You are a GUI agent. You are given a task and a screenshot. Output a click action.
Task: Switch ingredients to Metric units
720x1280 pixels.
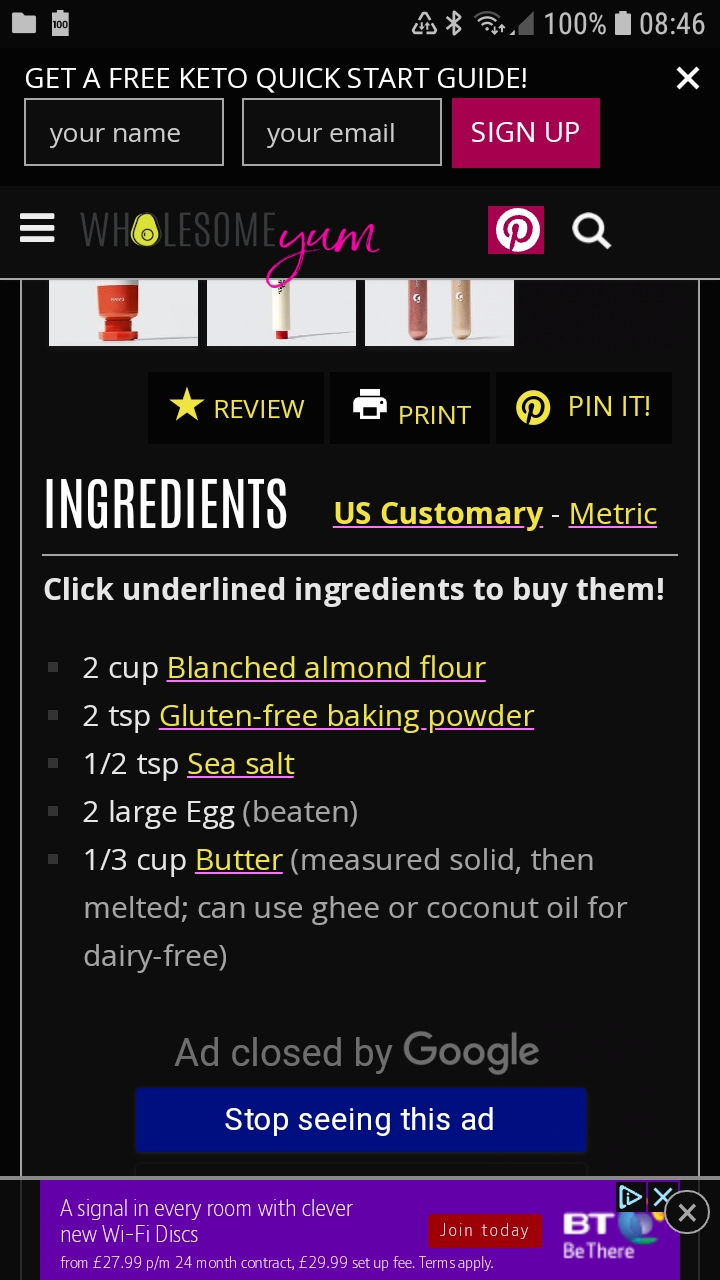point(613,513)
